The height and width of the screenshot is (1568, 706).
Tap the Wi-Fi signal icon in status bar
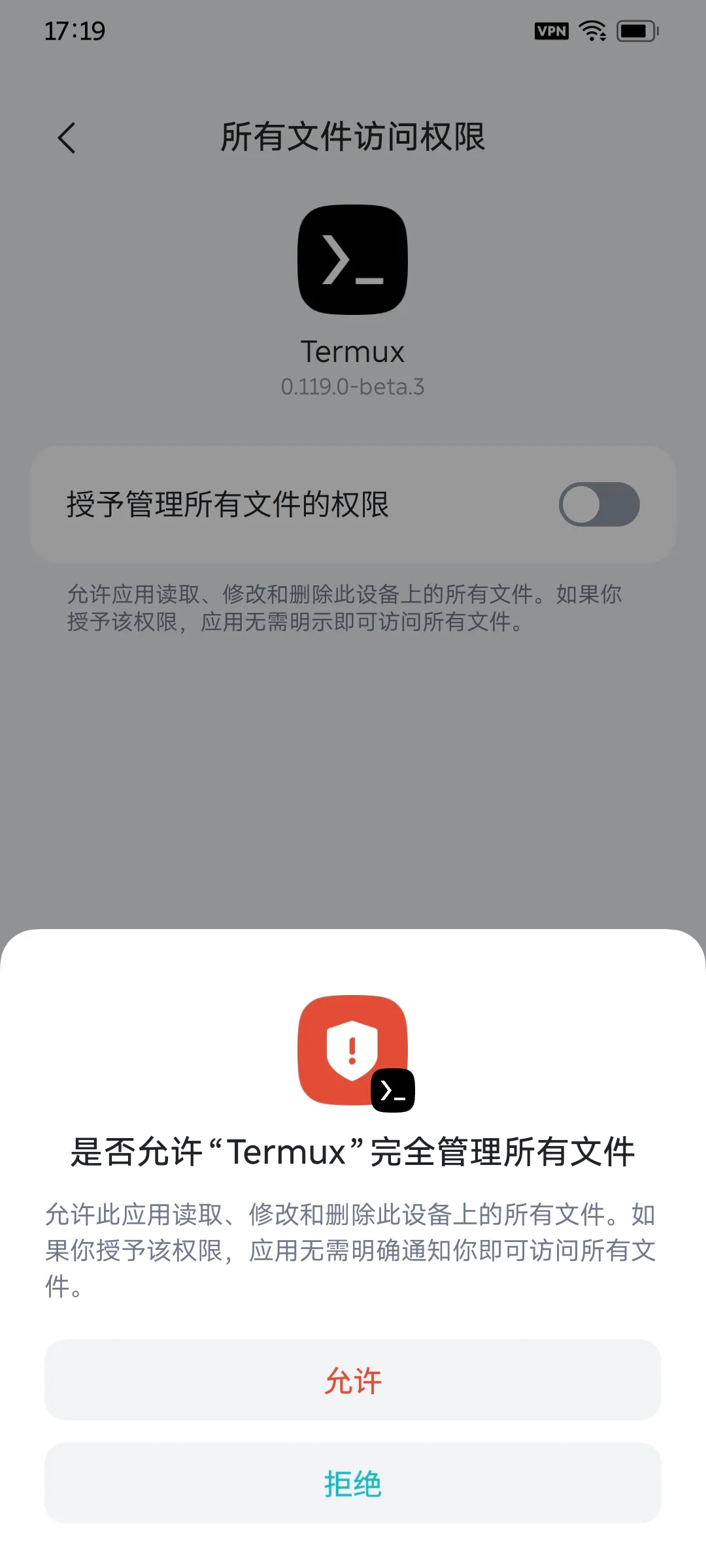pos(590,31)
